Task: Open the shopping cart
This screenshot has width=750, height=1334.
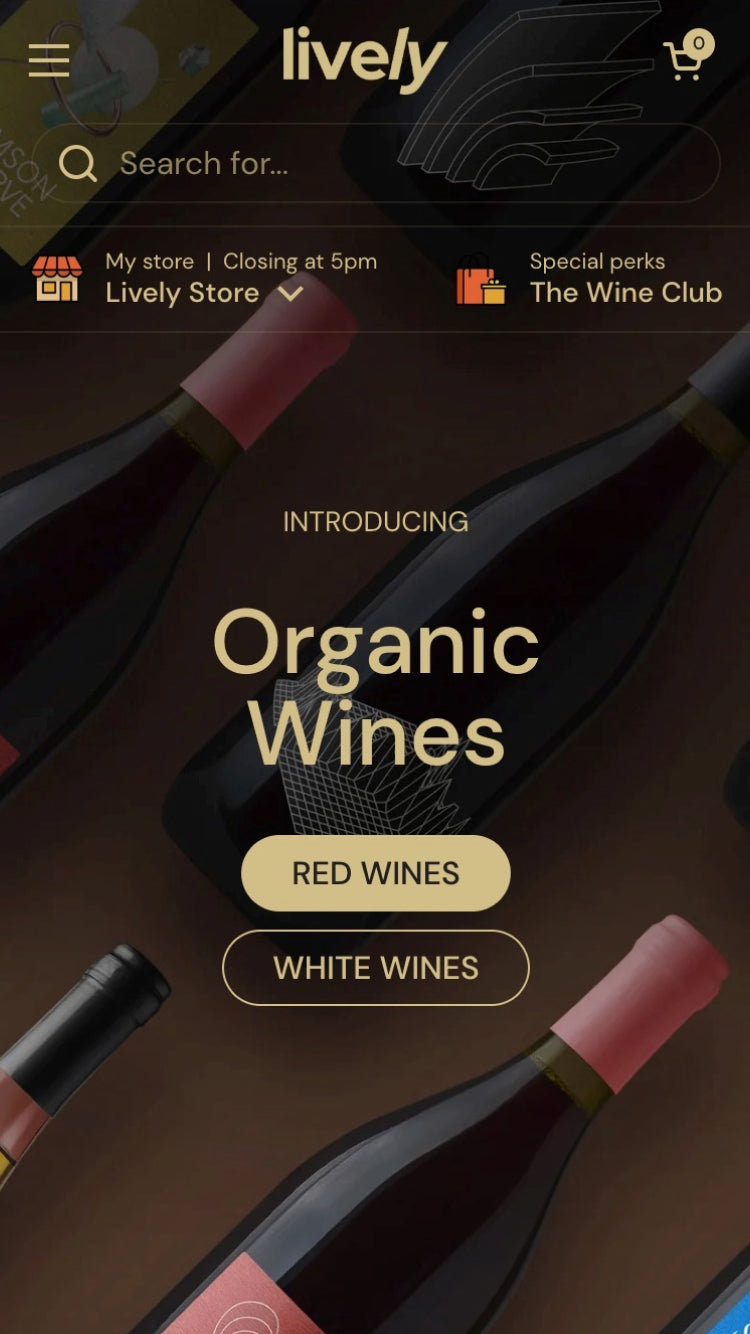Action: point(688,56)
